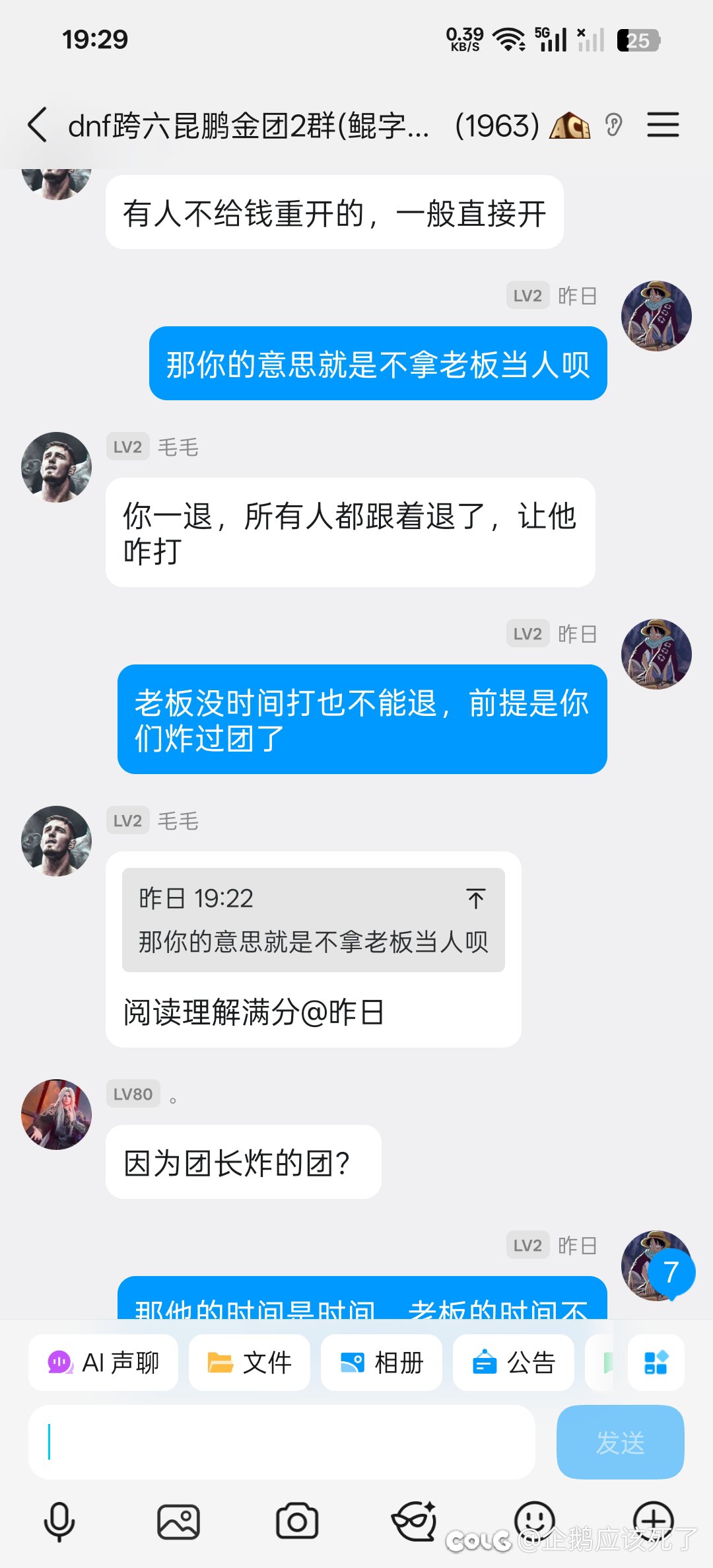This screenshot has width=713, height=1568.
Task: Open the image picker icon
Action: 178,1522
